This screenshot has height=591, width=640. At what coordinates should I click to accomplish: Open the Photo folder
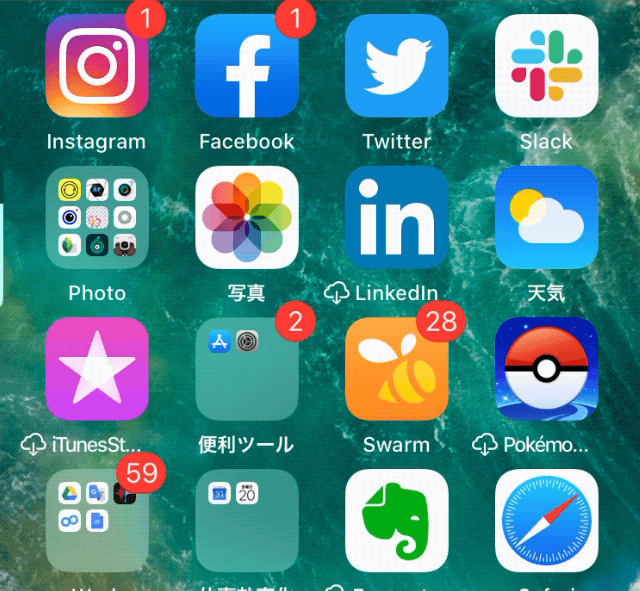coord(97,218)
